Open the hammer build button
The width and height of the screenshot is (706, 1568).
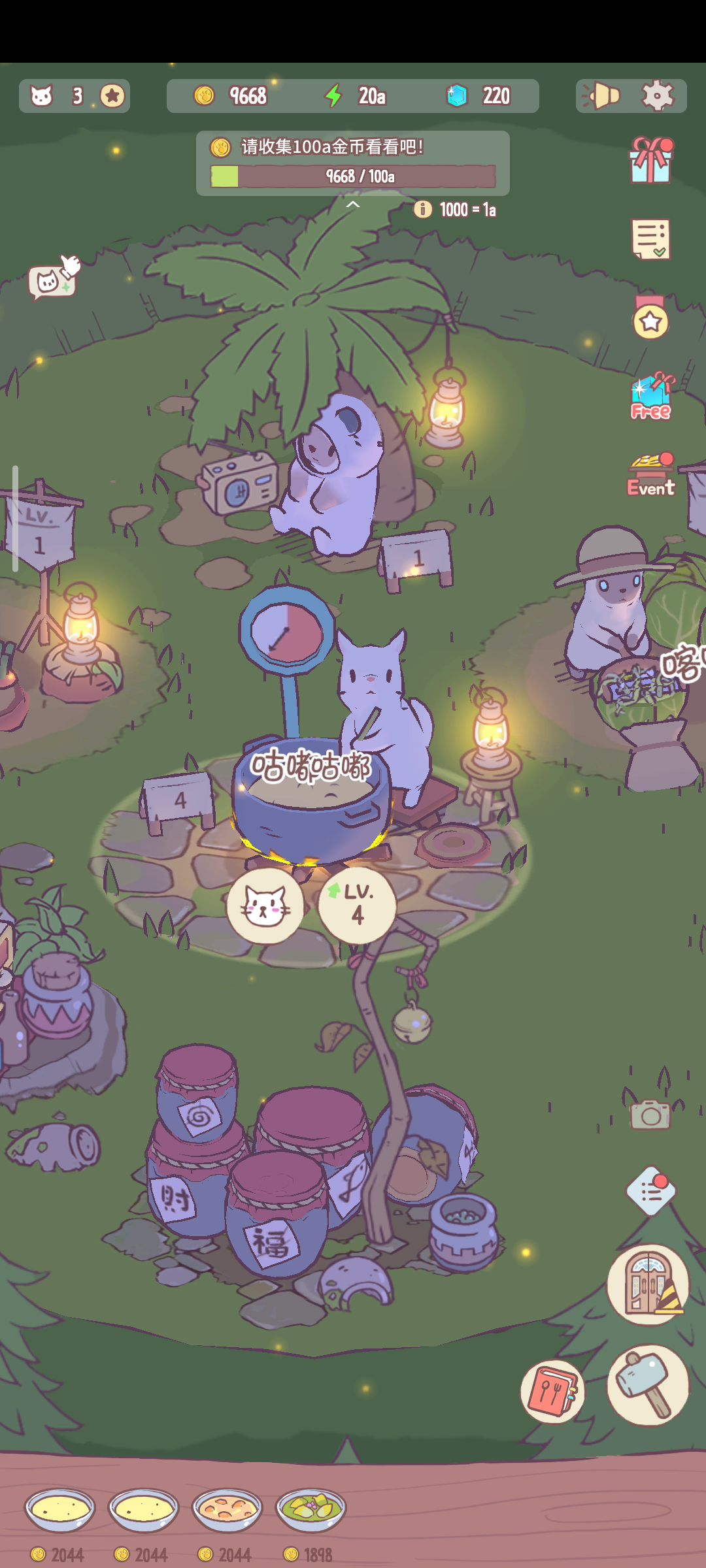(x=648, y=1384)
